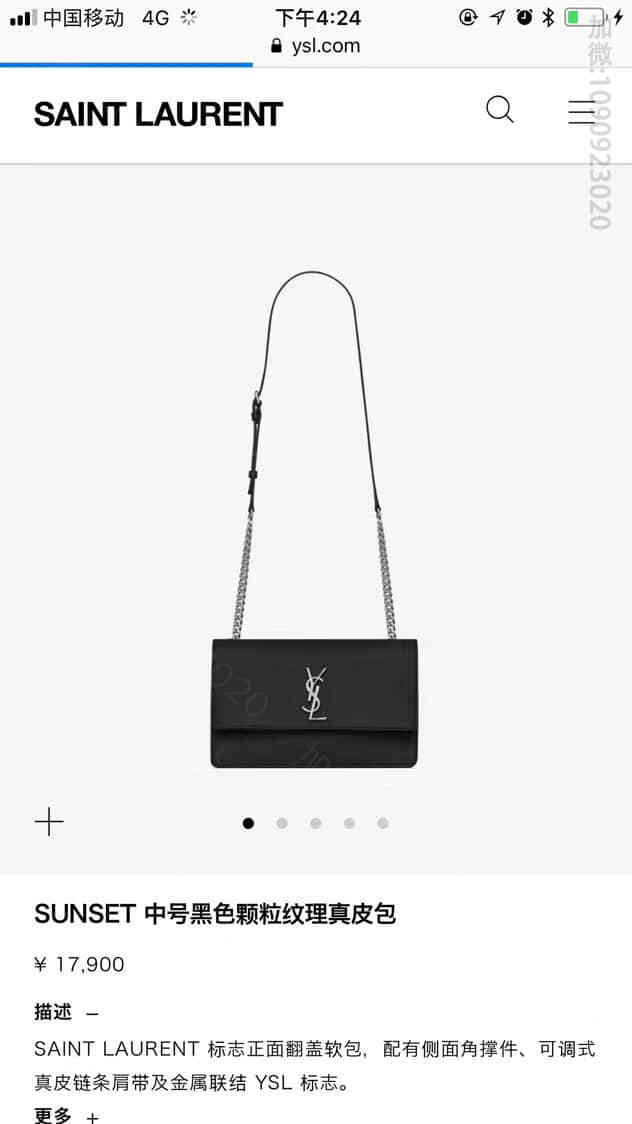Jump to the second image dot

282,823
